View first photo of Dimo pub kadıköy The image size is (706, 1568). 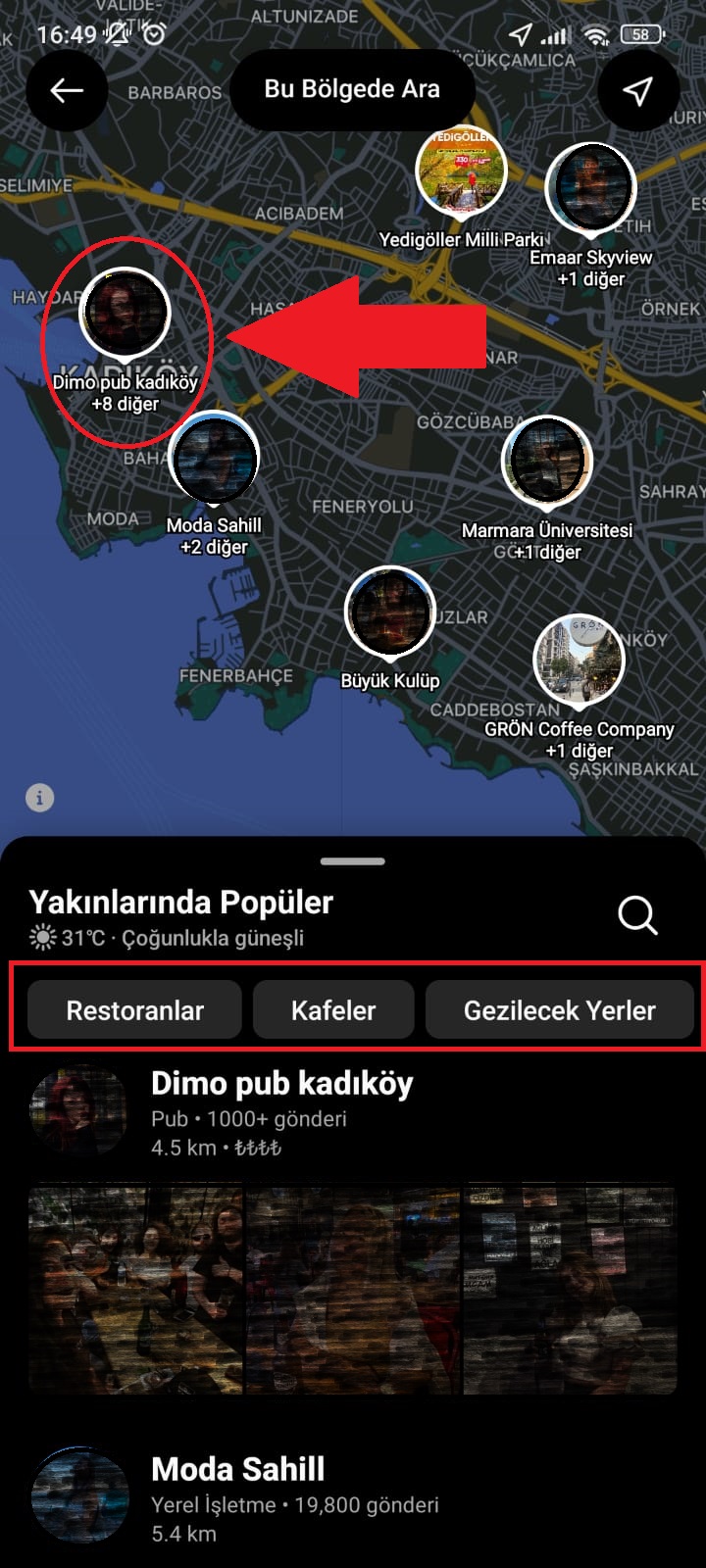click(x=136, y=1290)
